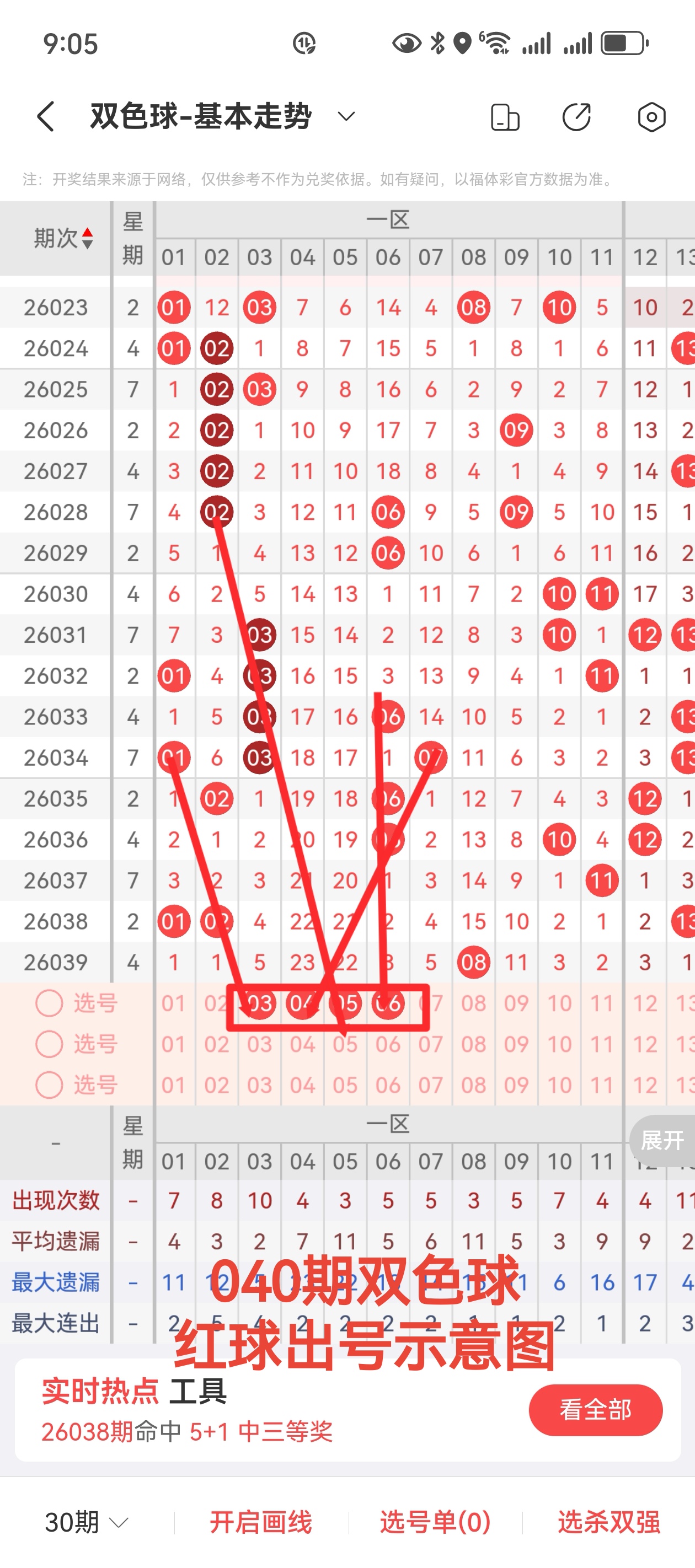Screen dimensions: 695x1568
Task: Open the 选杀双强 tool
Action: 608,1522
